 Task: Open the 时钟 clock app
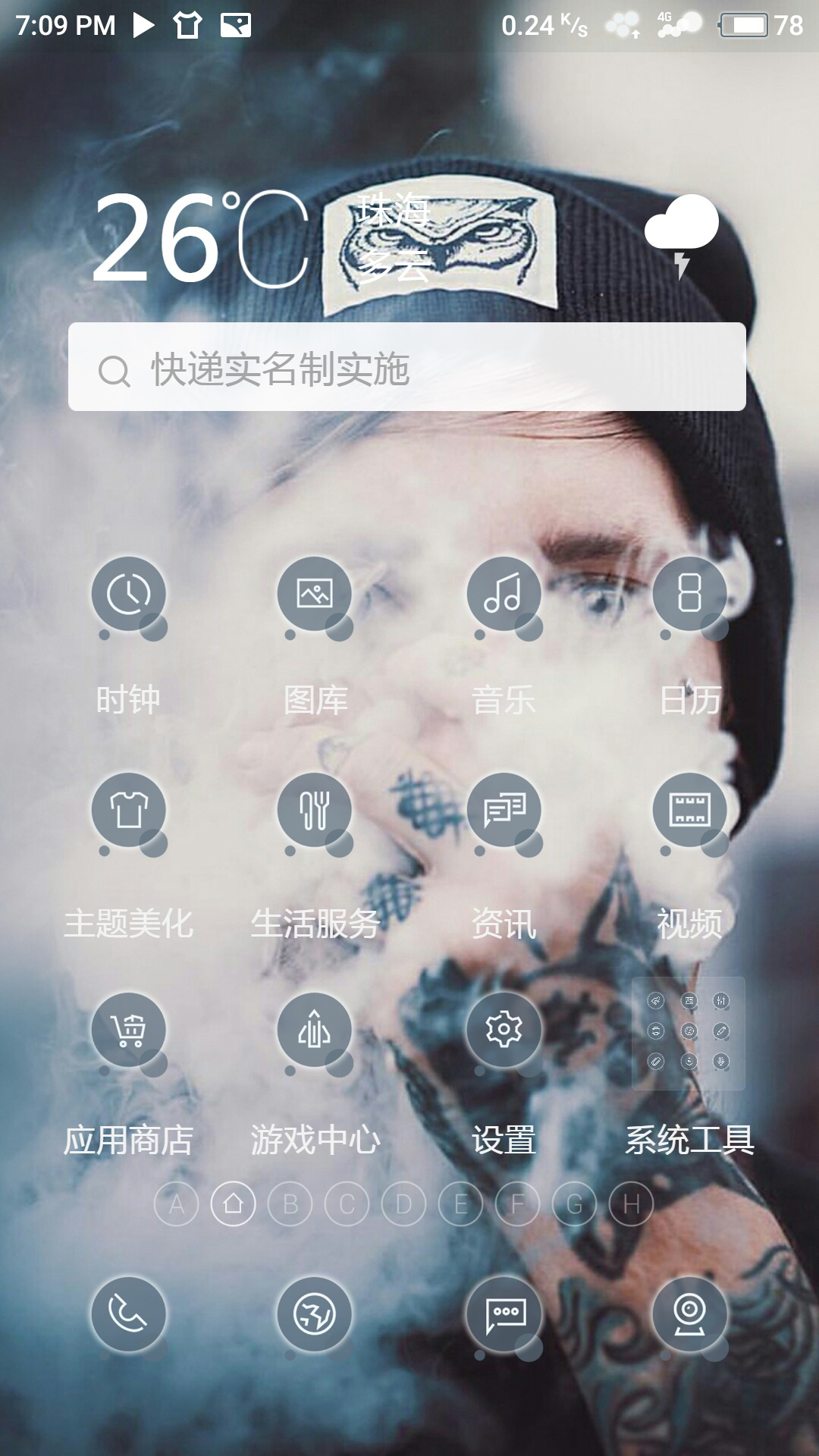click(128, 594)
